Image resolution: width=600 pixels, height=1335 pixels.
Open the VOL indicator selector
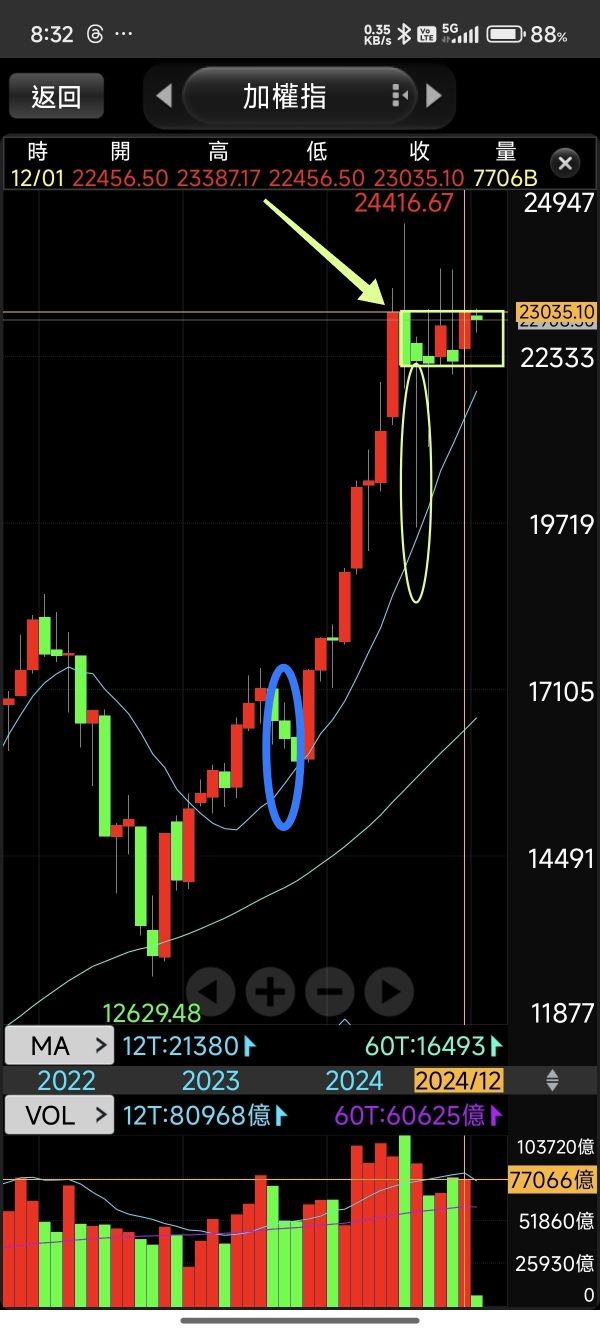click(x=59, y=1115)
